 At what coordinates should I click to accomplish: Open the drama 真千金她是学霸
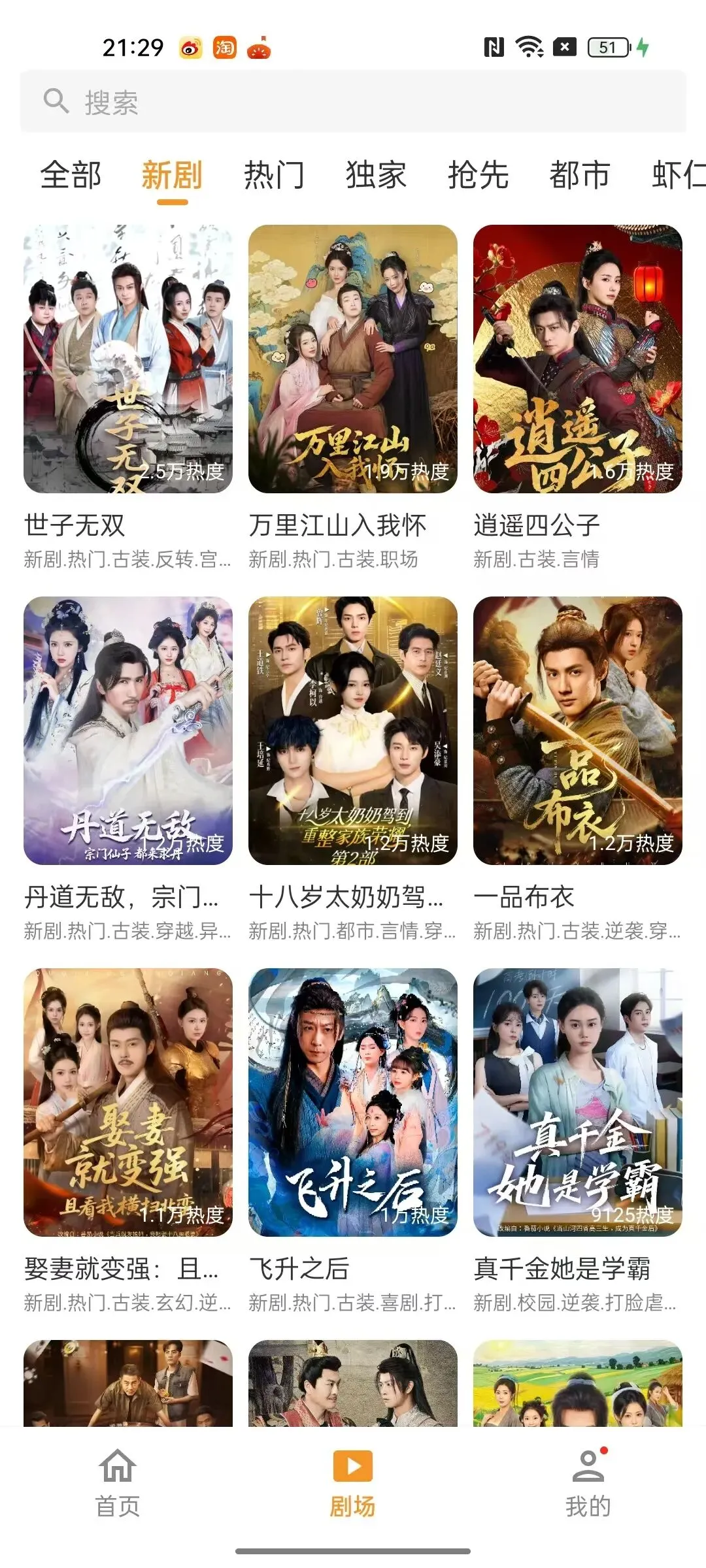[578, 1102]
